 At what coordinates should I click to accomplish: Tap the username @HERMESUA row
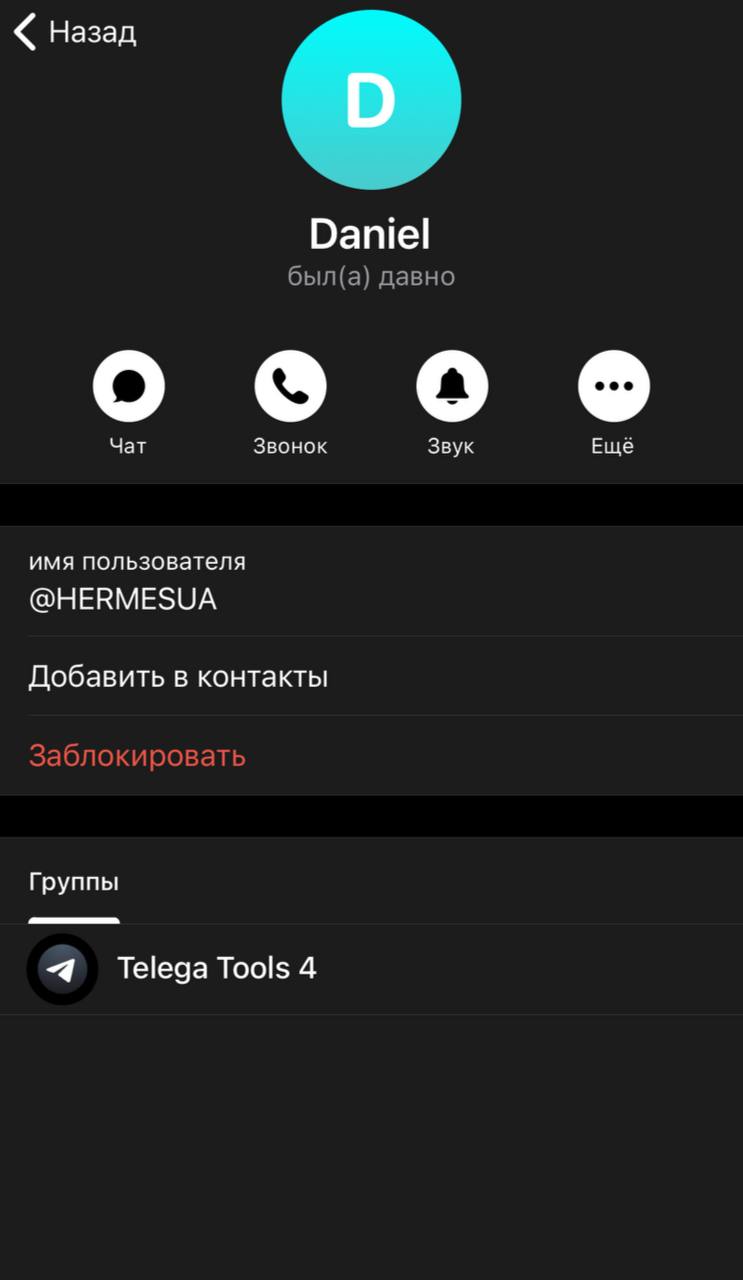(371, 581)
